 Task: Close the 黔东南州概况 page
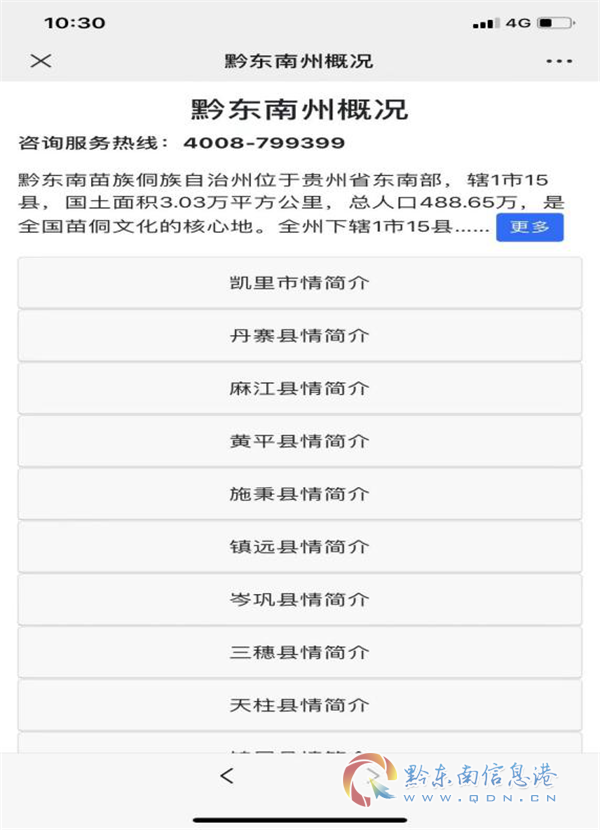point(41,61)
